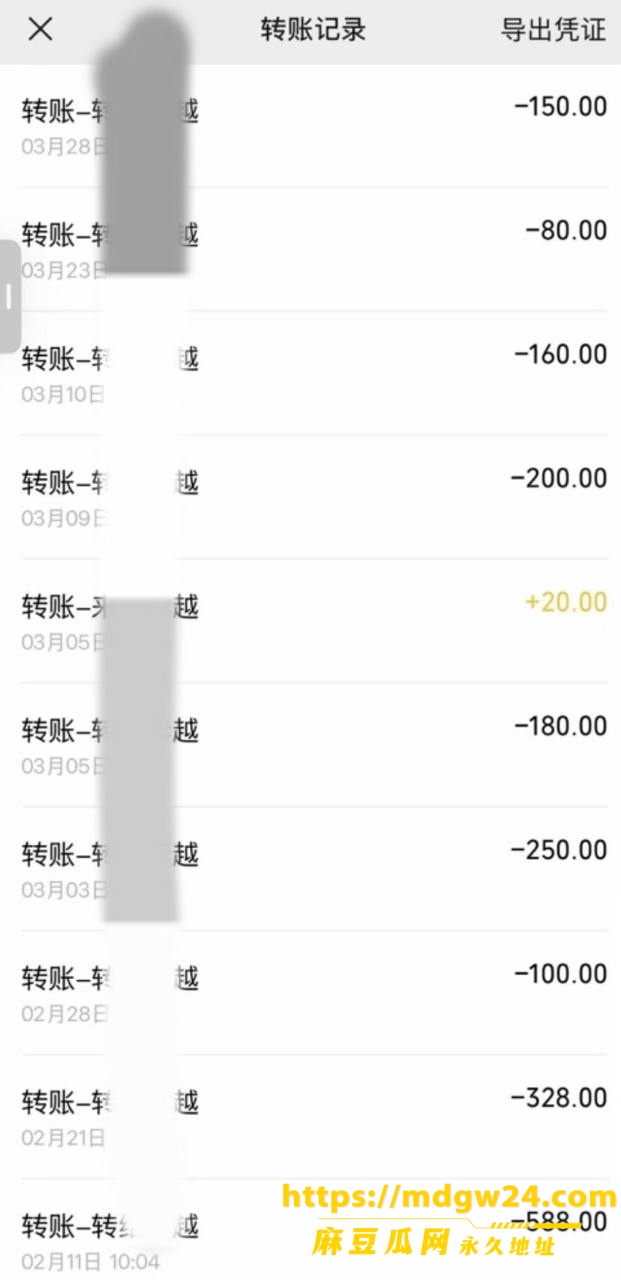
Task: Close the 转账记录 page
Action: click(x=40, y=29)
